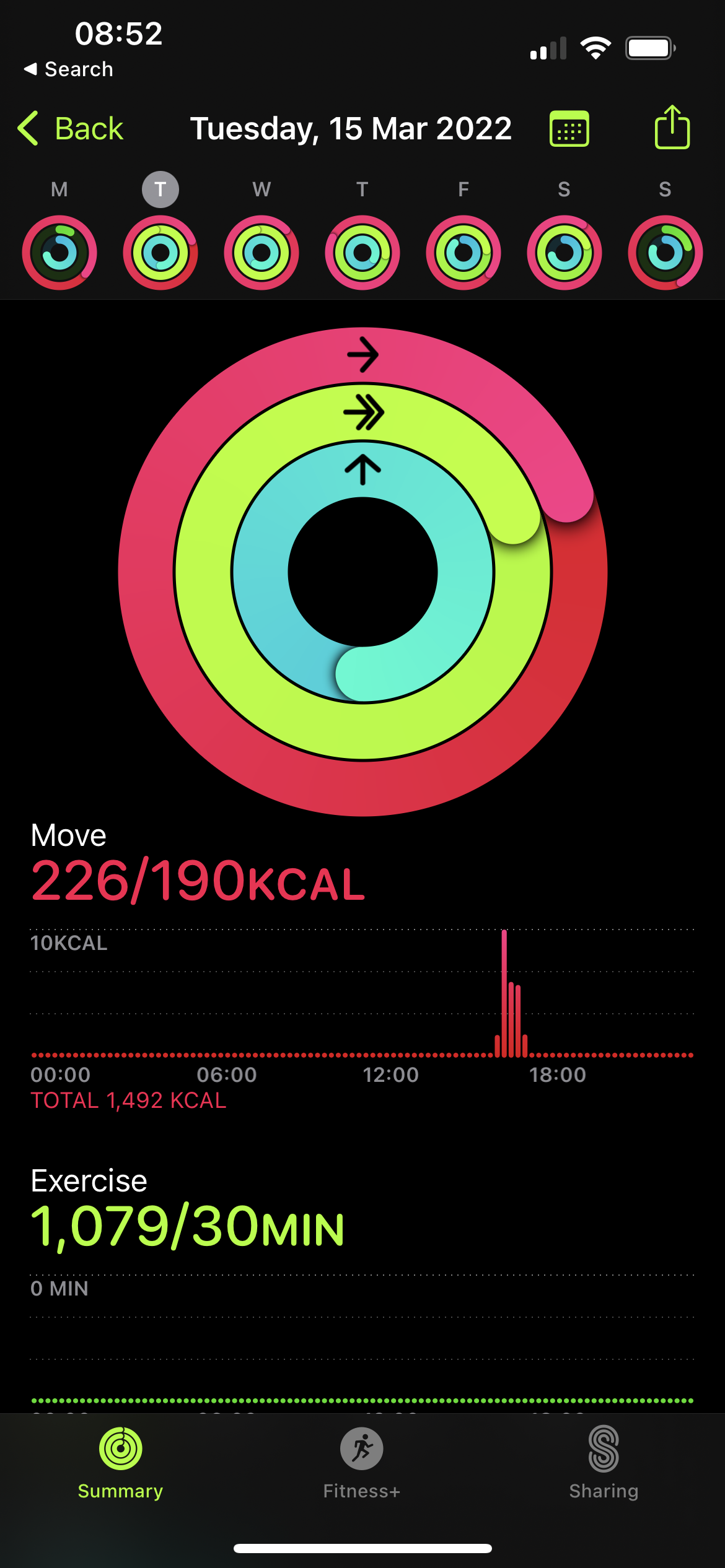Share this day's activity summary

pyautogui.click(x=672, y=128)
